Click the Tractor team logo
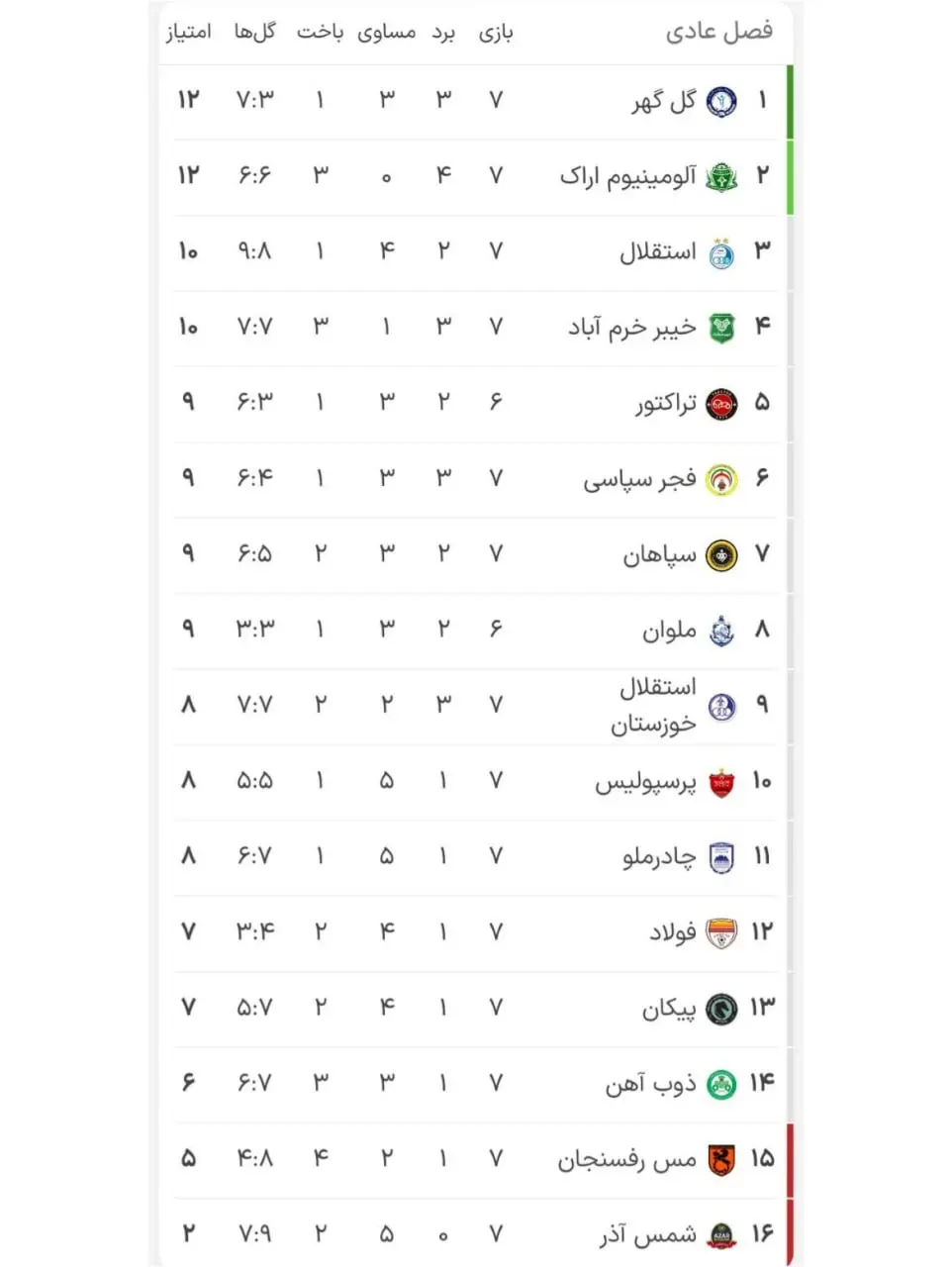Viewport: 952px width, 1267px height. pos(719,402)
